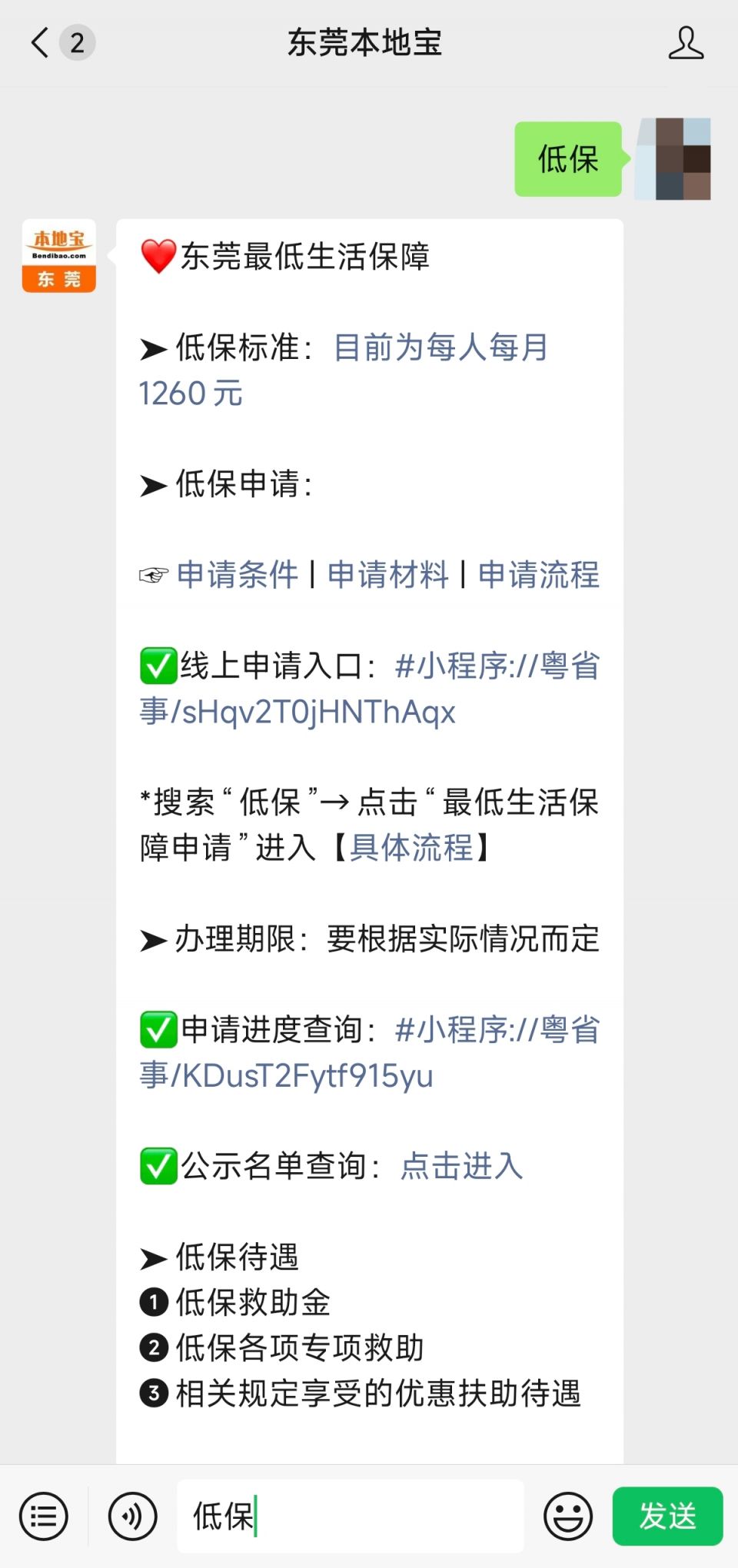Switch to voice input

point(132,1517)
